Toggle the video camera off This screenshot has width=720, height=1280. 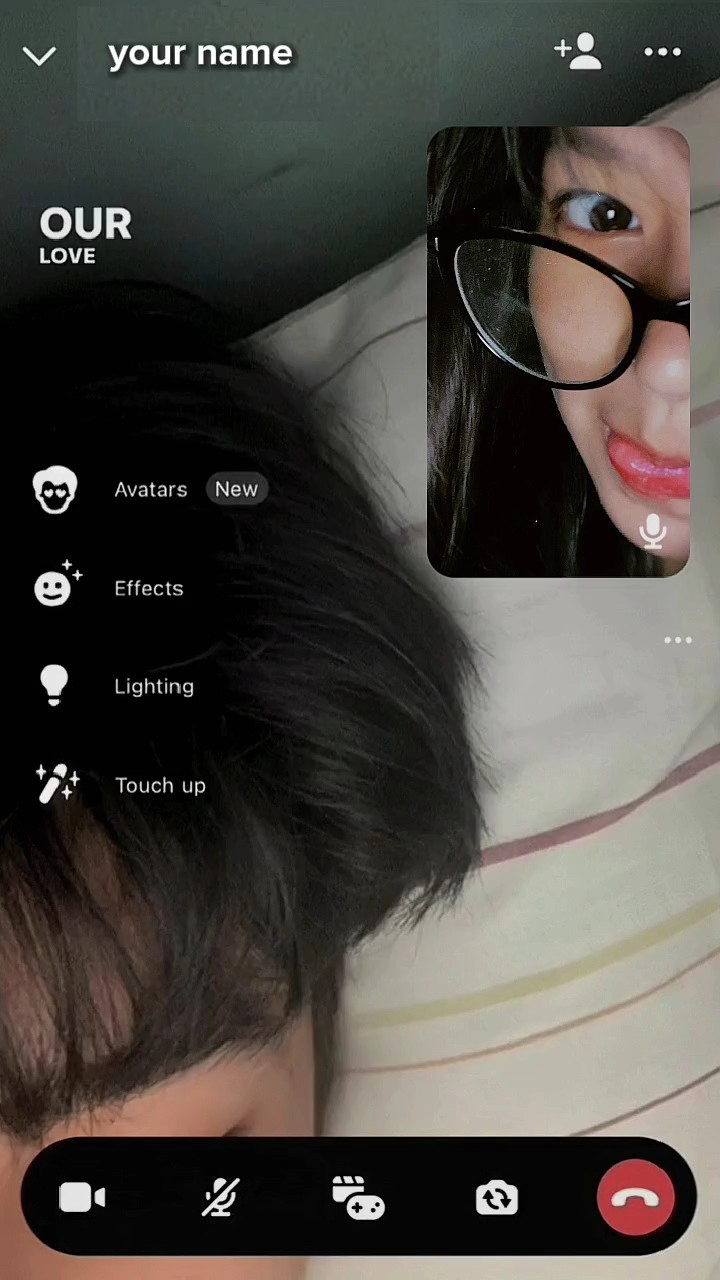(x=82, y=1197)
